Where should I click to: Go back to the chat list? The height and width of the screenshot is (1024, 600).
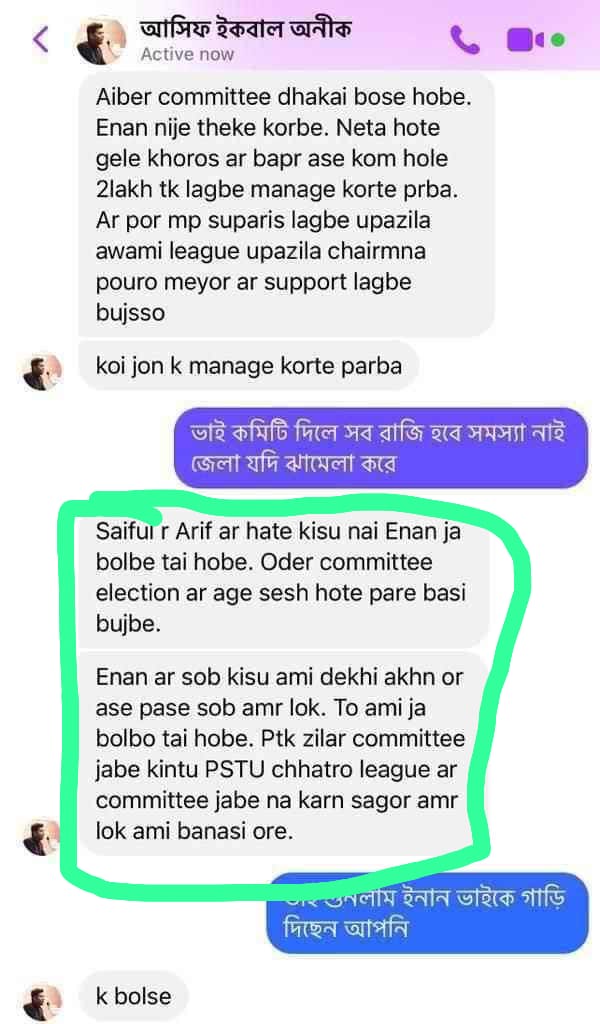click(x=40, y=40)
